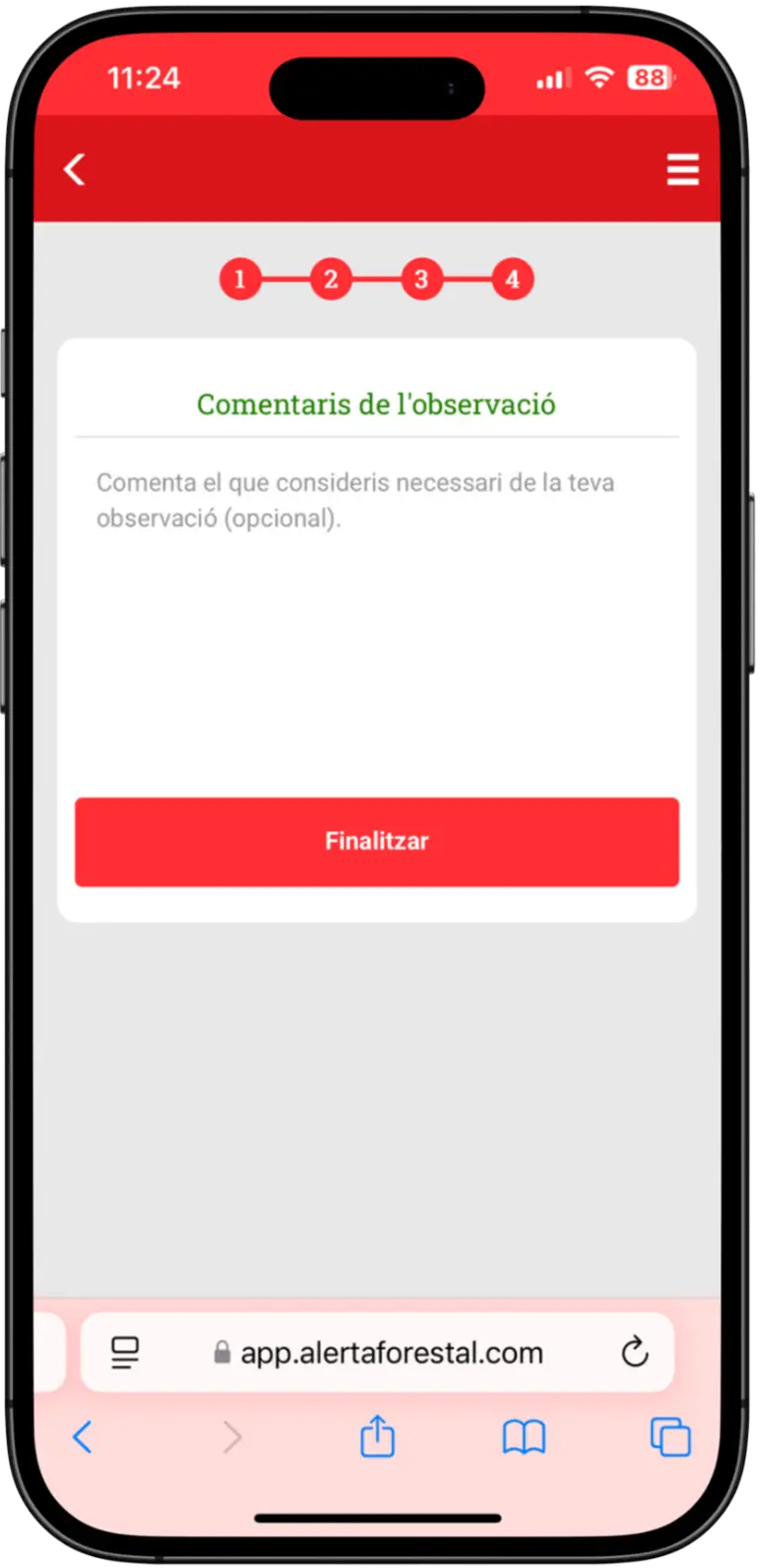
Task: Tap the app.alertaforestal.com address bar
Action: click(x=391, y=1352)
